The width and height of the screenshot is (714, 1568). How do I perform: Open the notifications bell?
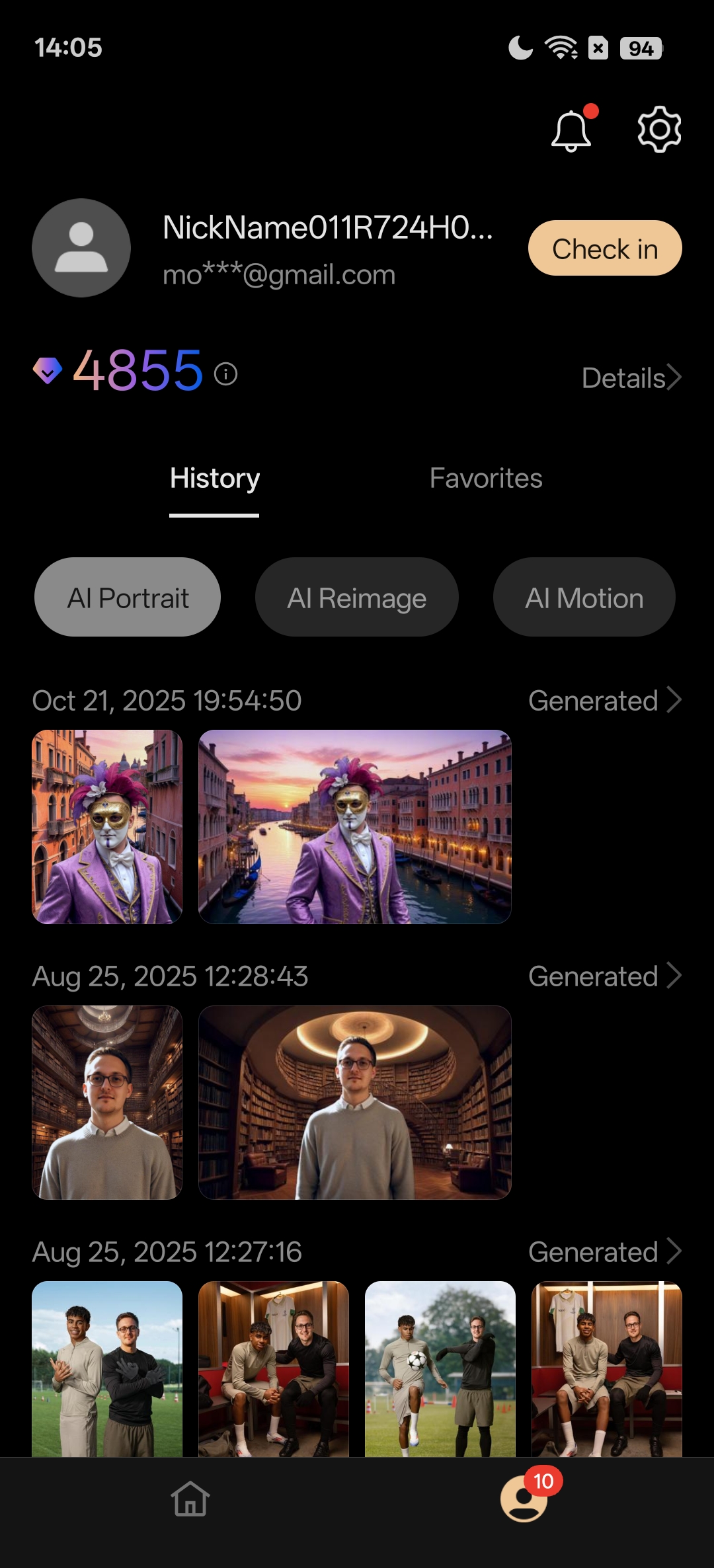[571, 130]
